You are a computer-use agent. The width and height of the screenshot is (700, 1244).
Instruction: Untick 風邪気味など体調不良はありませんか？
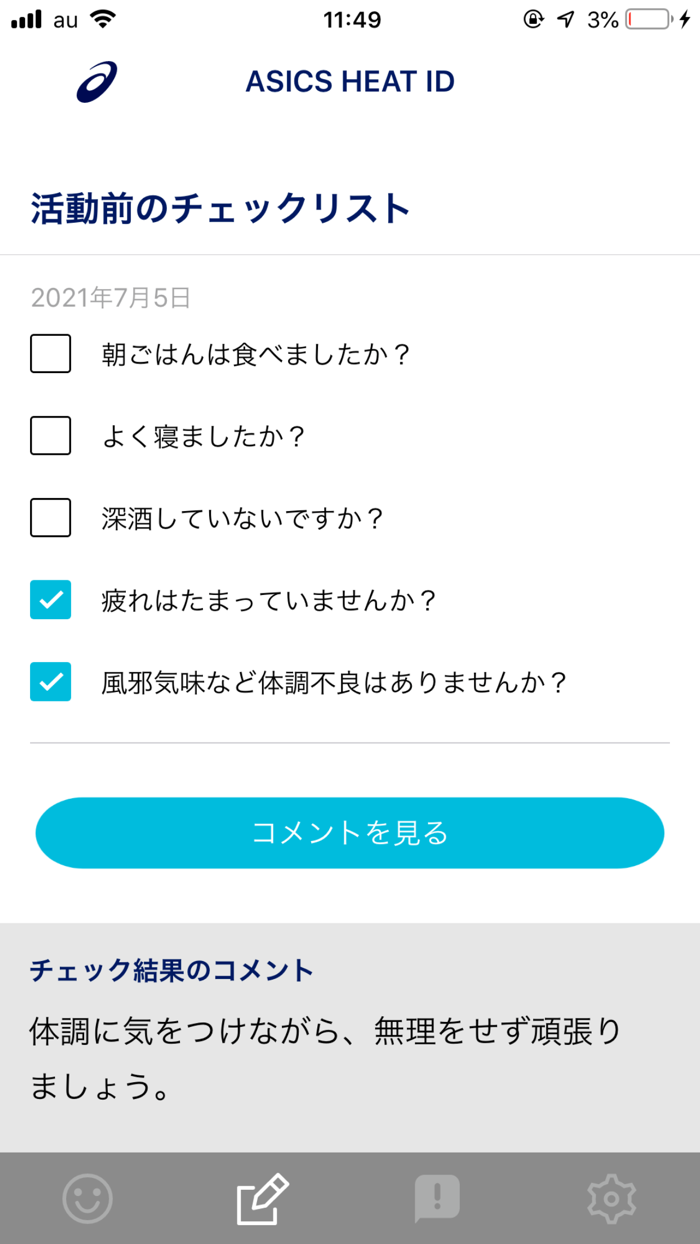50,682
